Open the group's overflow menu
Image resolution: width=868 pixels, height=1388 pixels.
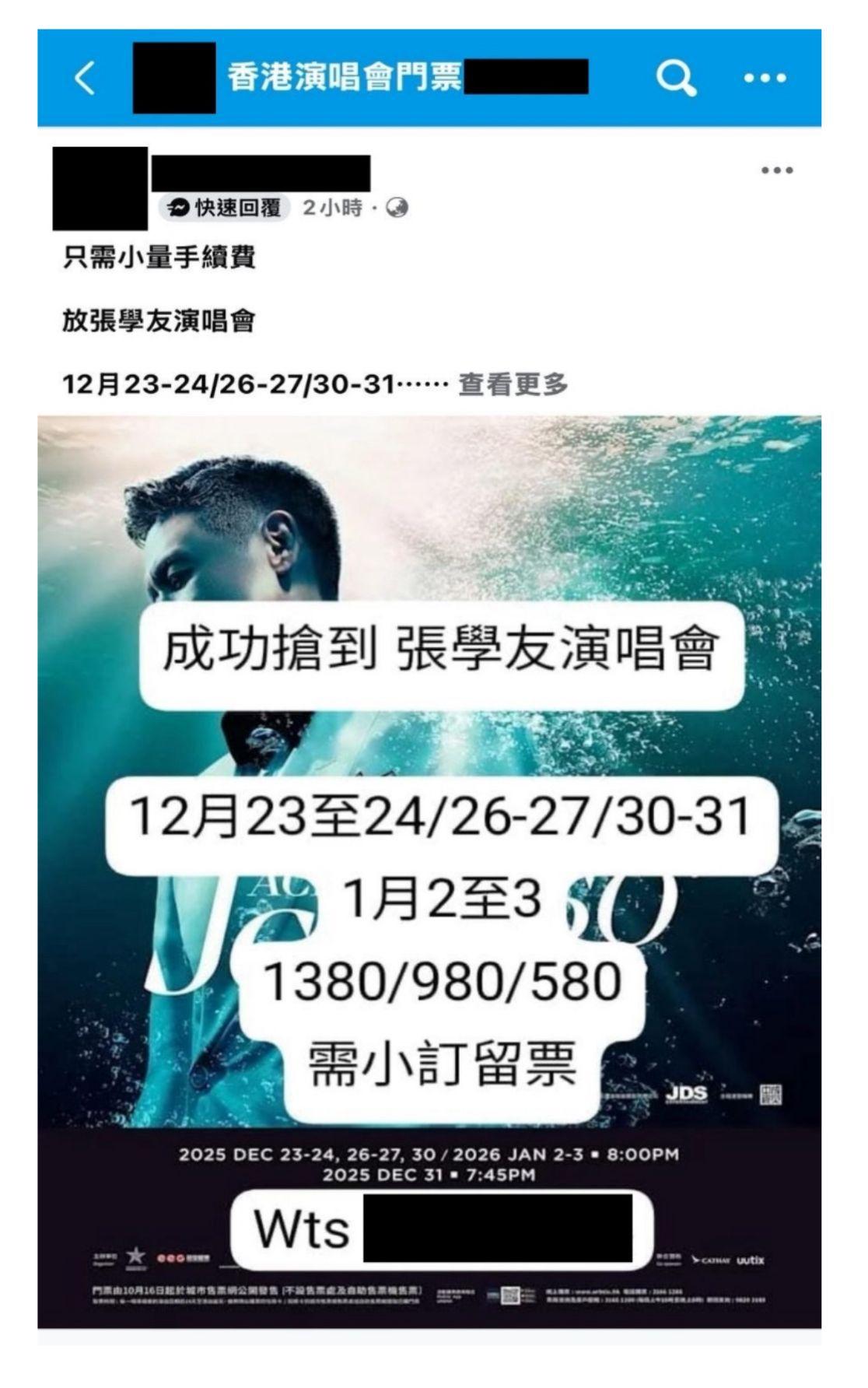click(765, 78)
